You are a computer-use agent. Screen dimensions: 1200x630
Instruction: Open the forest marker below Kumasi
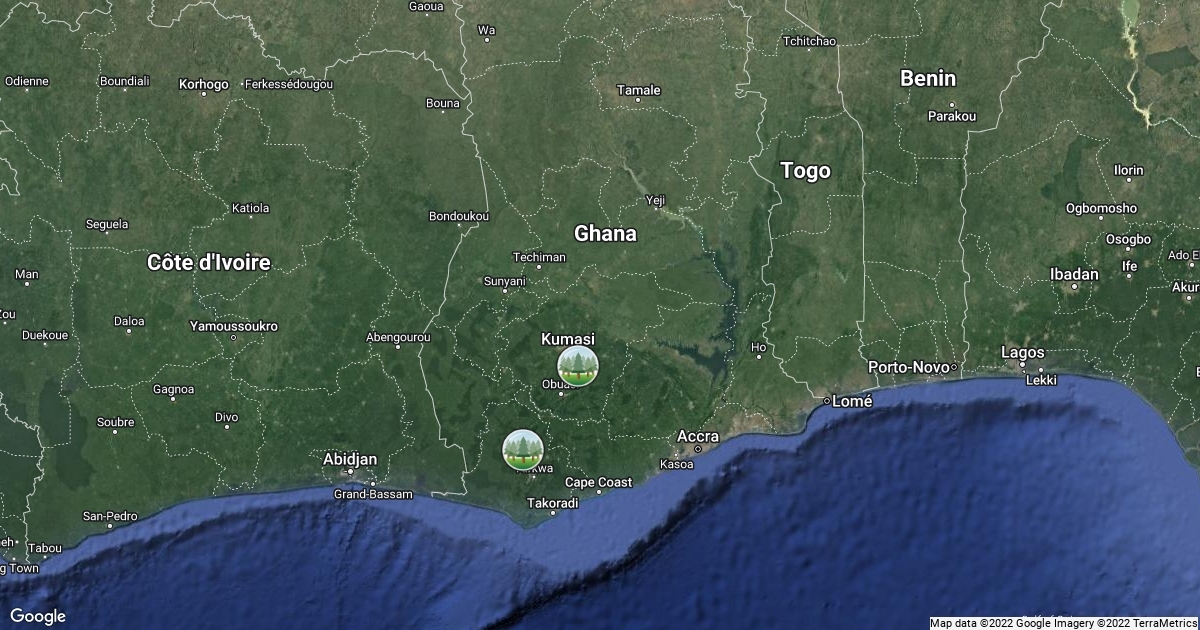[577, 367]
